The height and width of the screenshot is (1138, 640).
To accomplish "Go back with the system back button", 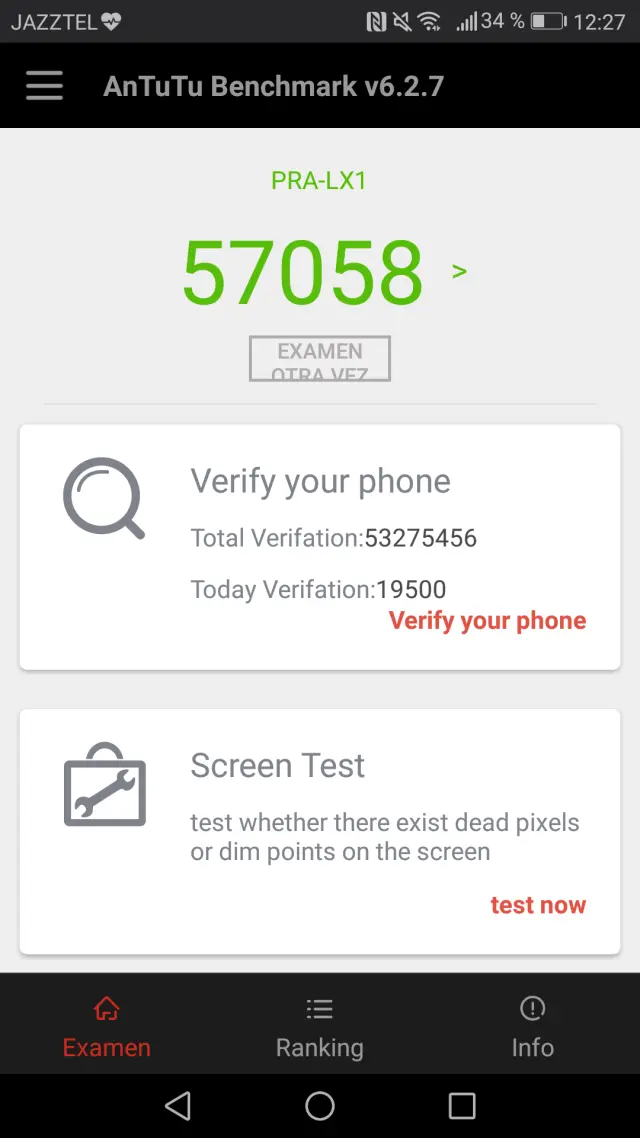I will point(178,1105).
